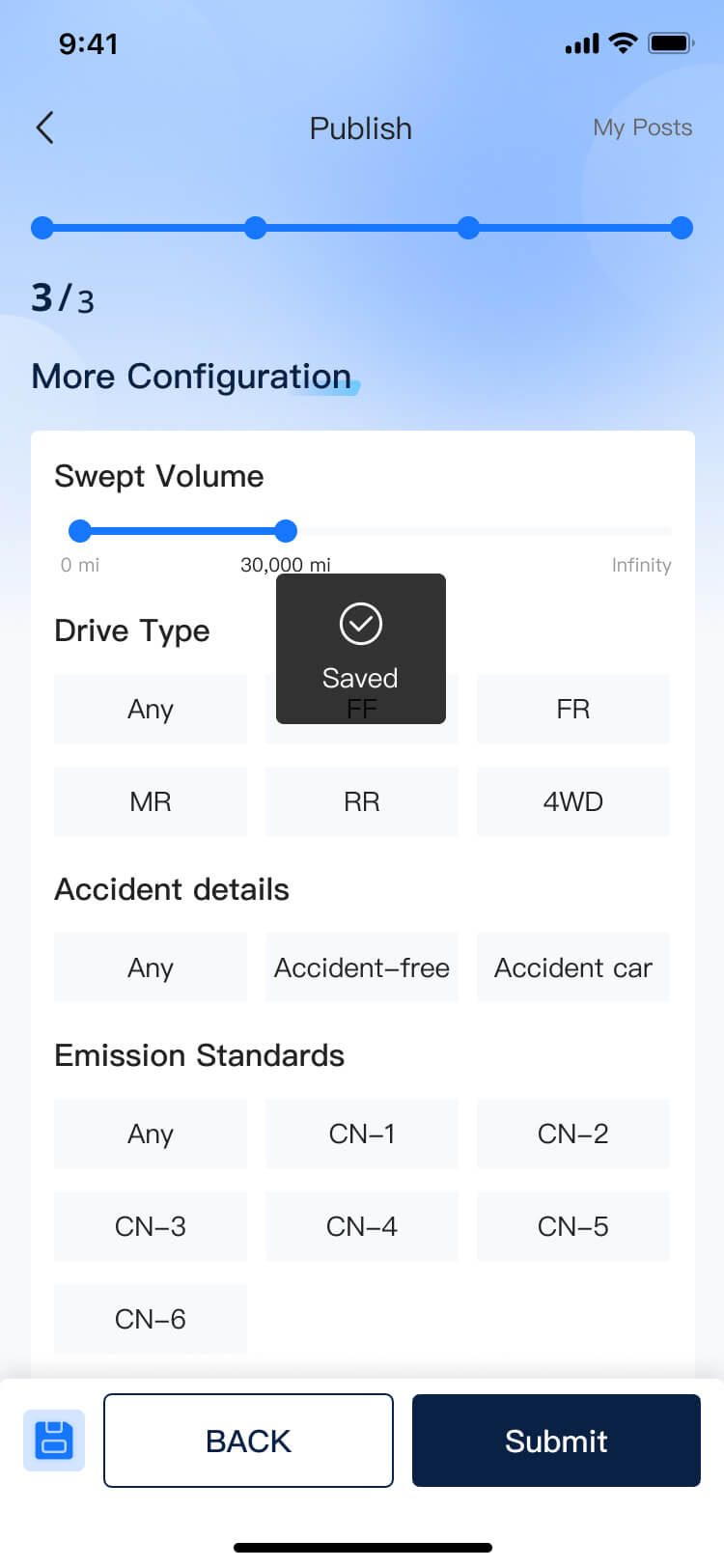The image size is (724, 1568).
Task: Choose the RR drive option
Action: (360, 801)
